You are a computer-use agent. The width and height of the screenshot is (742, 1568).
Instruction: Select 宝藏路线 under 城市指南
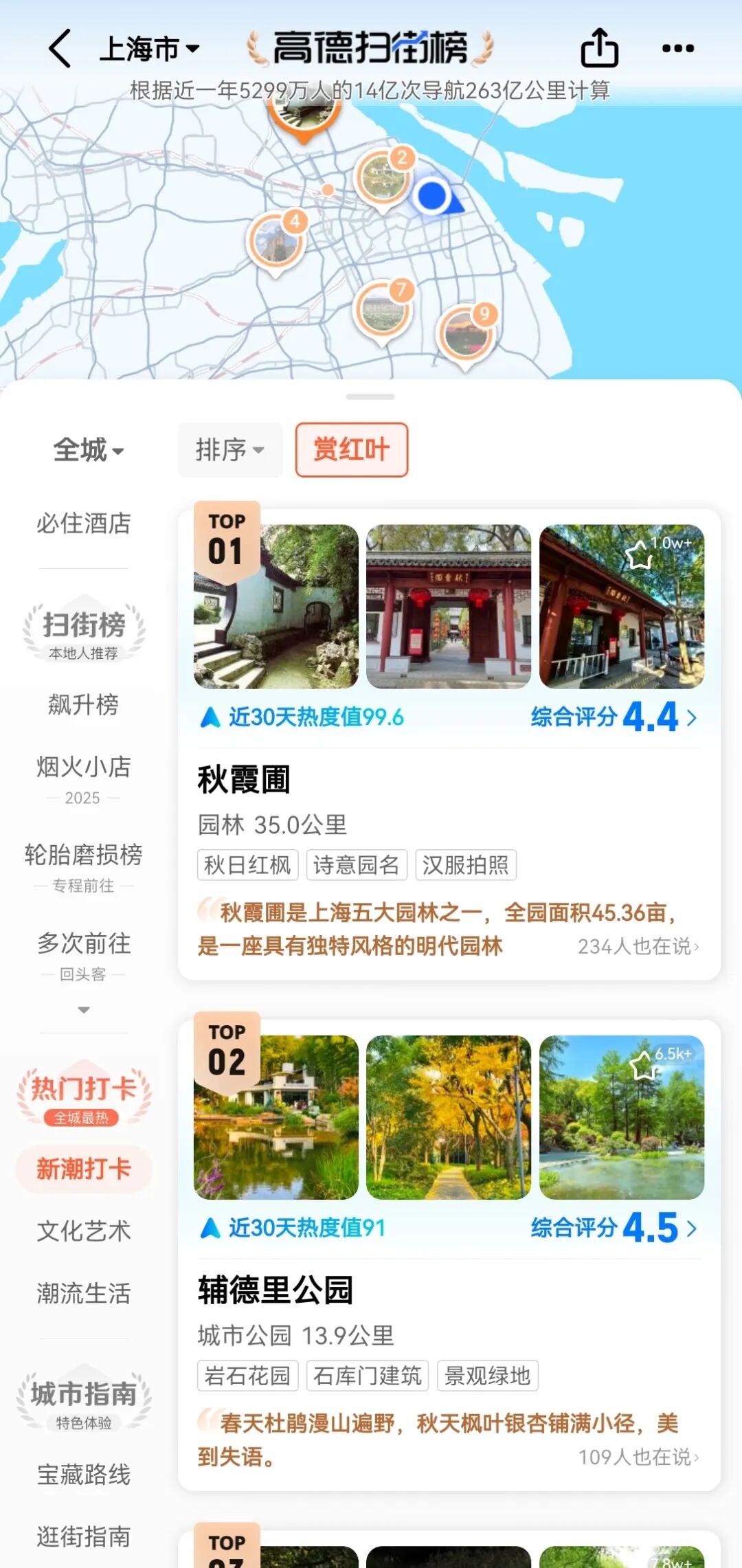83,1474
